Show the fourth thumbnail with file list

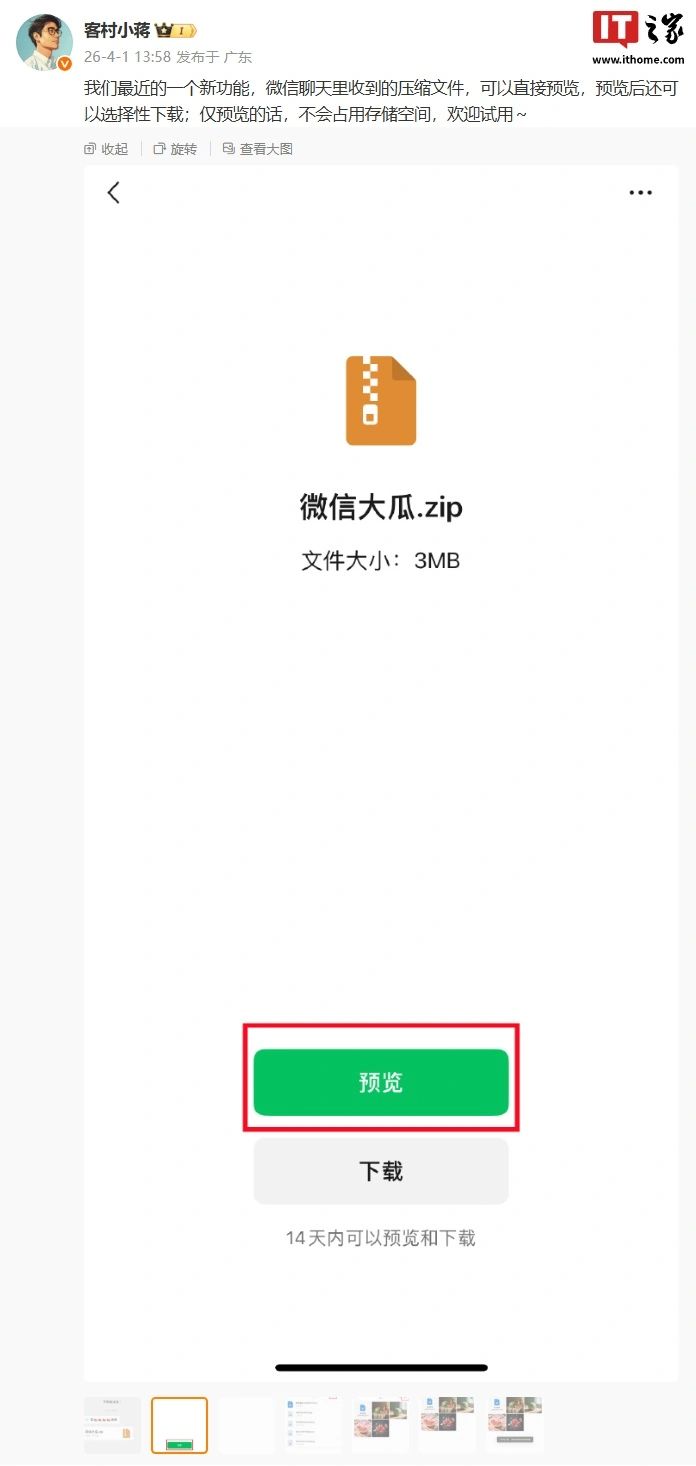pyautogui.click(x=313, y=1425)
